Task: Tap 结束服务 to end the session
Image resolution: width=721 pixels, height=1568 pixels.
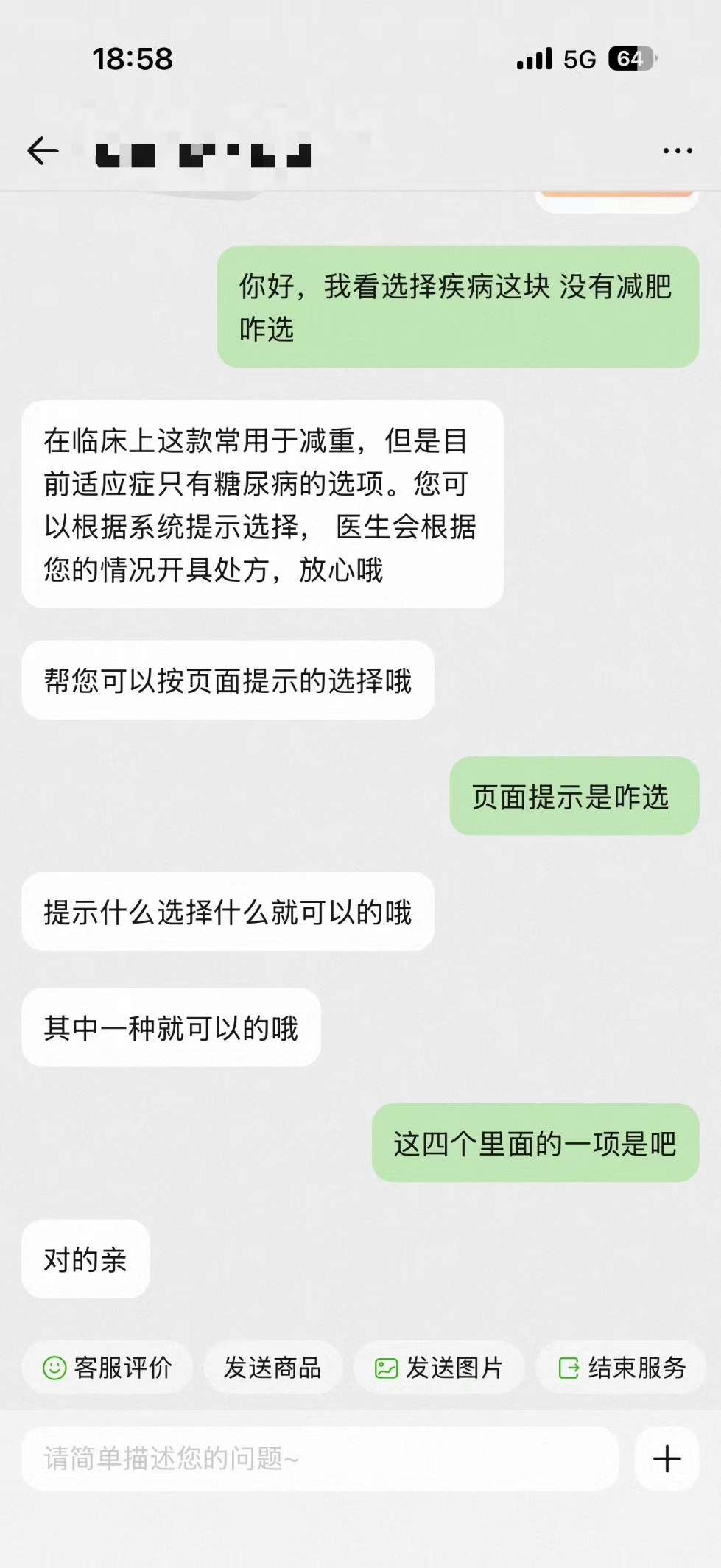Action: coord(621,1368)
